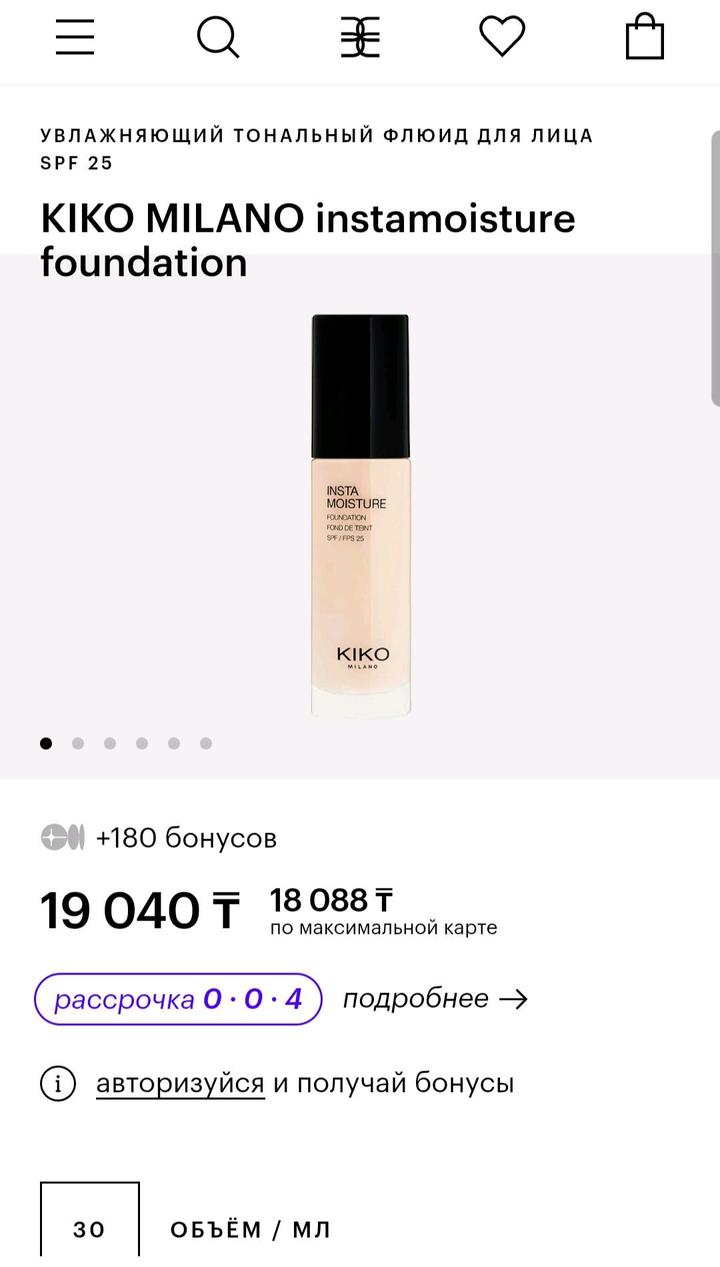720x1267 pixels.
Task: Tap the рассрочка 0·0·4 installment chip
Action: pos(178,999)
